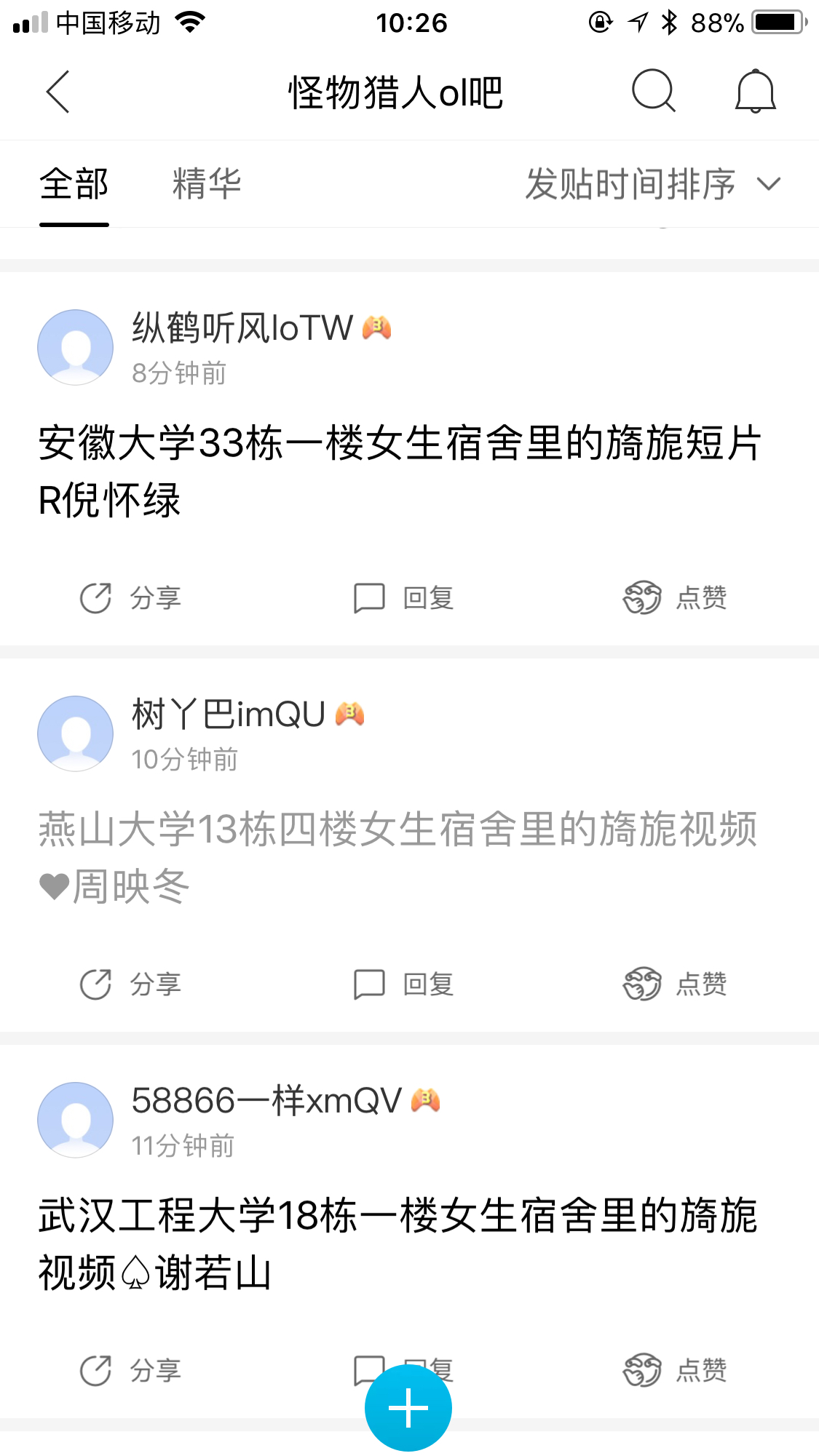Like the post by 纵鹤听风loTW
The height and width of the screenshot is (1456, 819).
[675, 598]
